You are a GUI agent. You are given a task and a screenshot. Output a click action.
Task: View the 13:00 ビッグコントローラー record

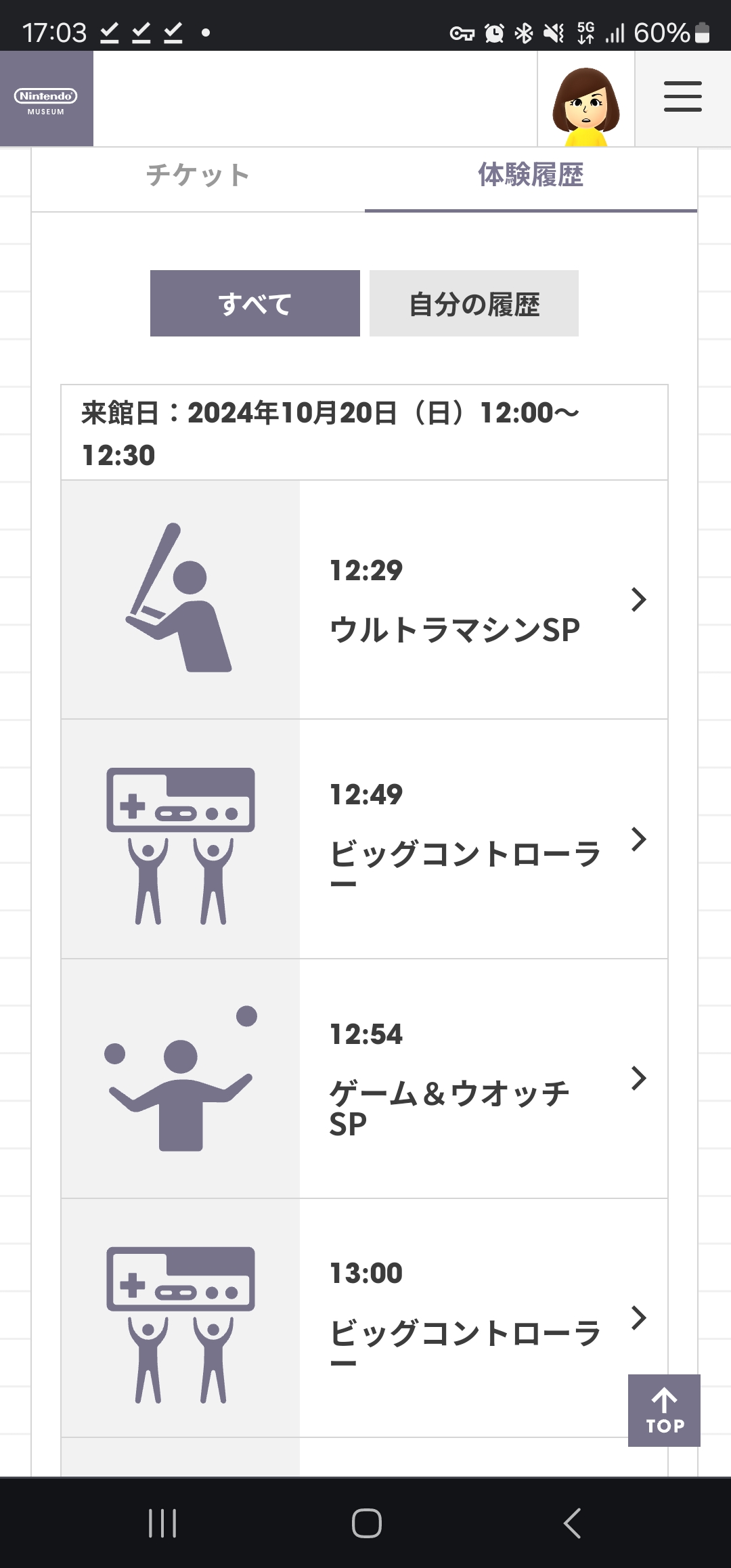[364, 1317]
